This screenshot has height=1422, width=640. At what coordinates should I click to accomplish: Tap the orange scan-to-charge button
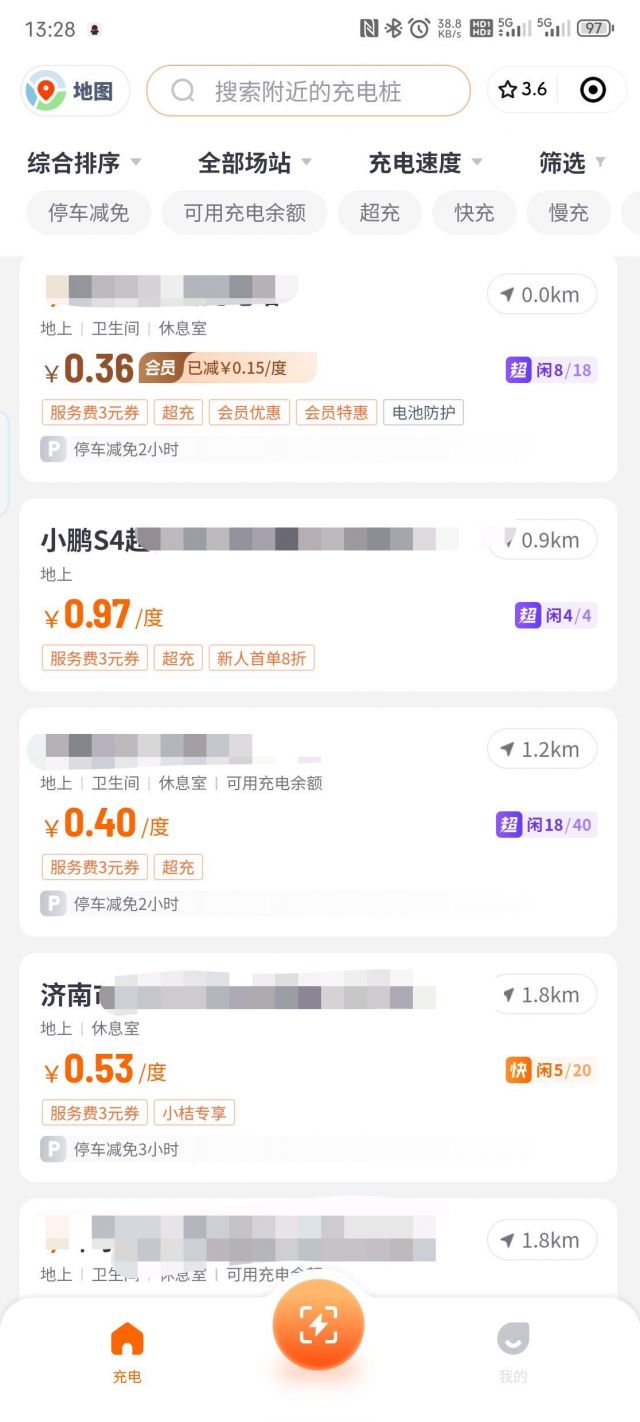318,1325
